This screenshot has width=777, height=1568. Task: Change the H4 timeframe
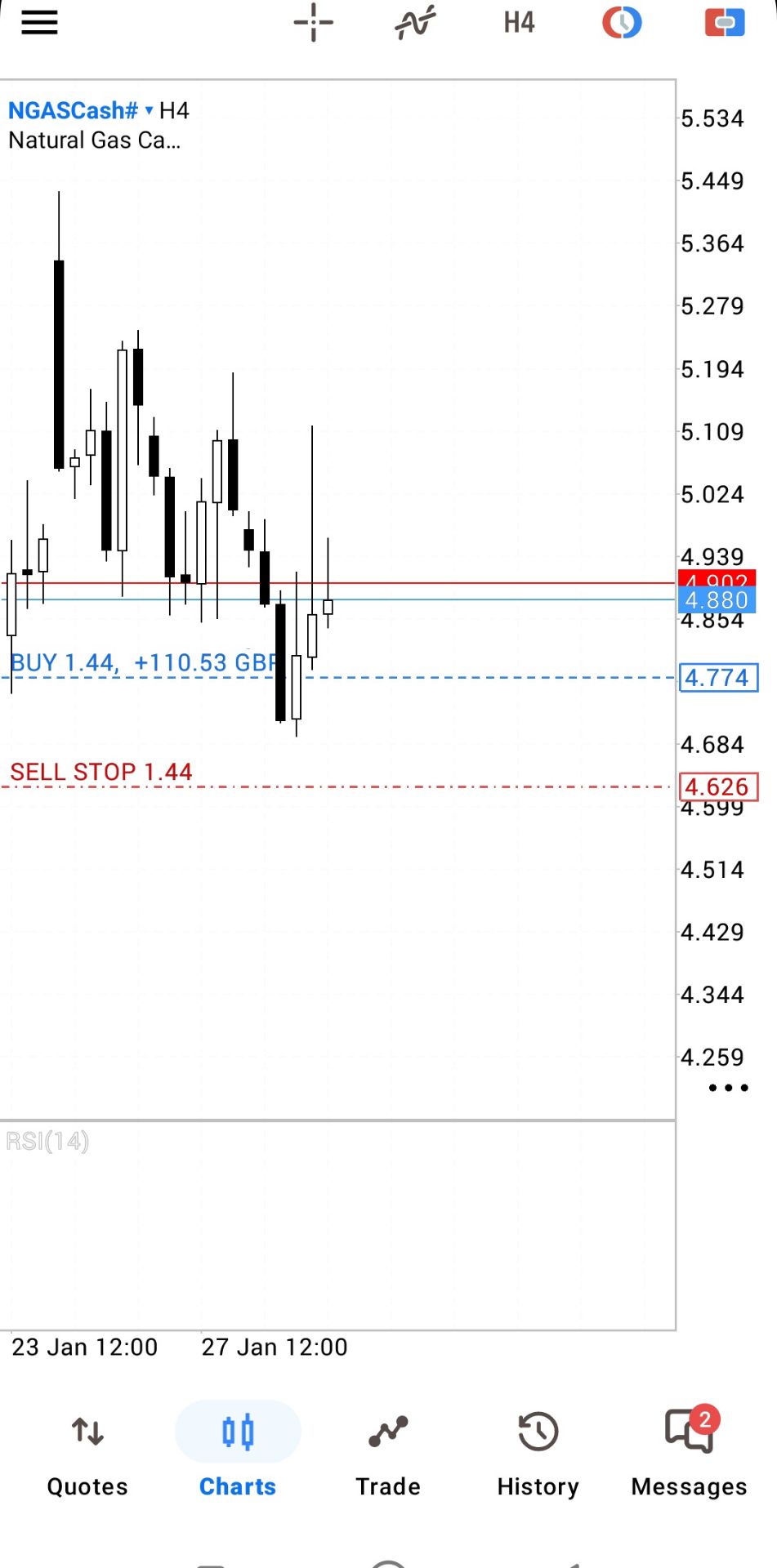point(519,23)
